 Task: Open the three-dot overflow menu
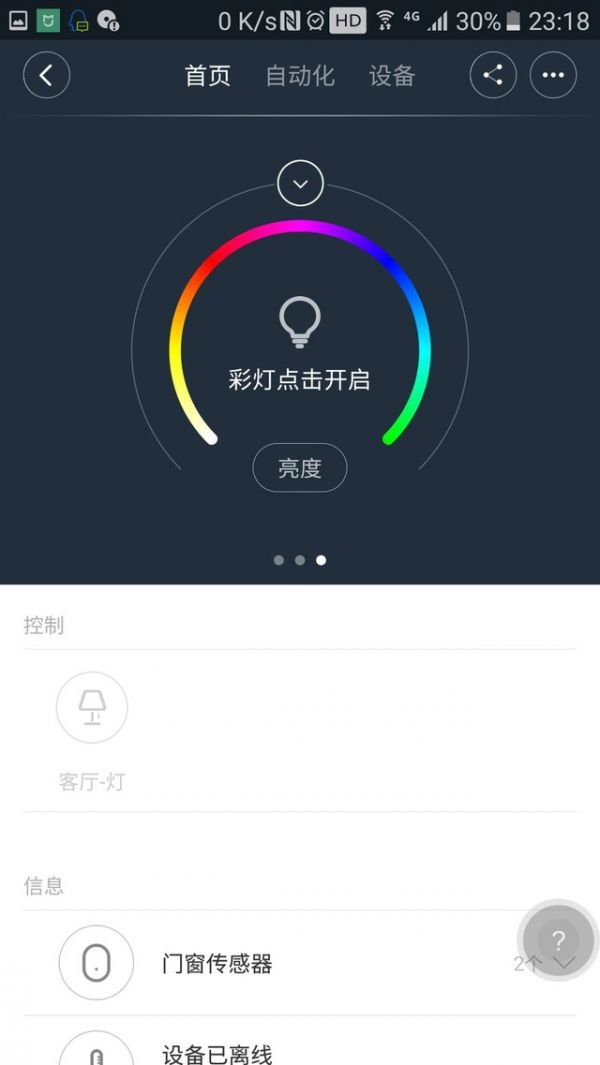point(553,76)
